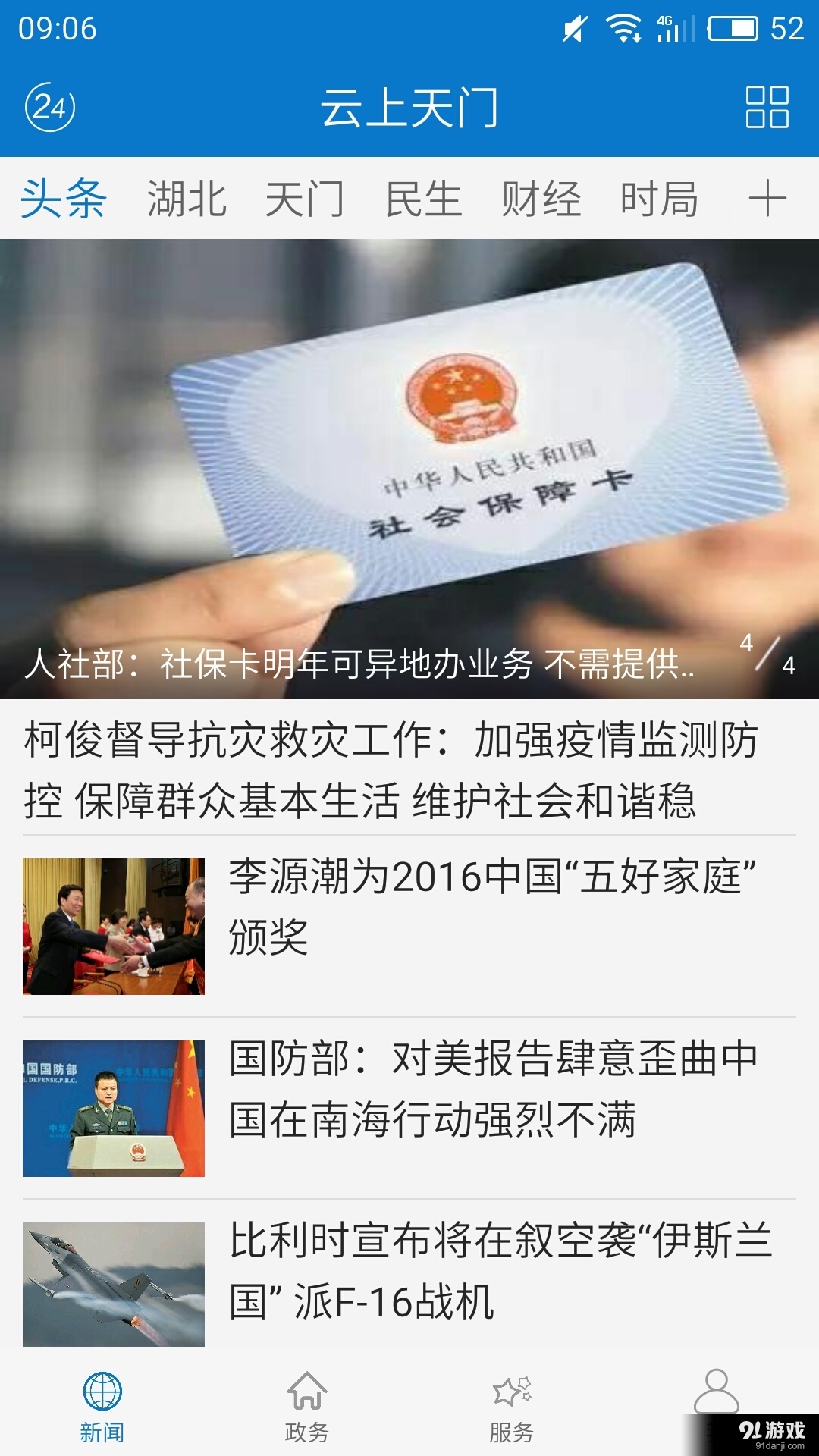Switch to the 天门 tab
The image size is (819, 1456).
[305, 199]
